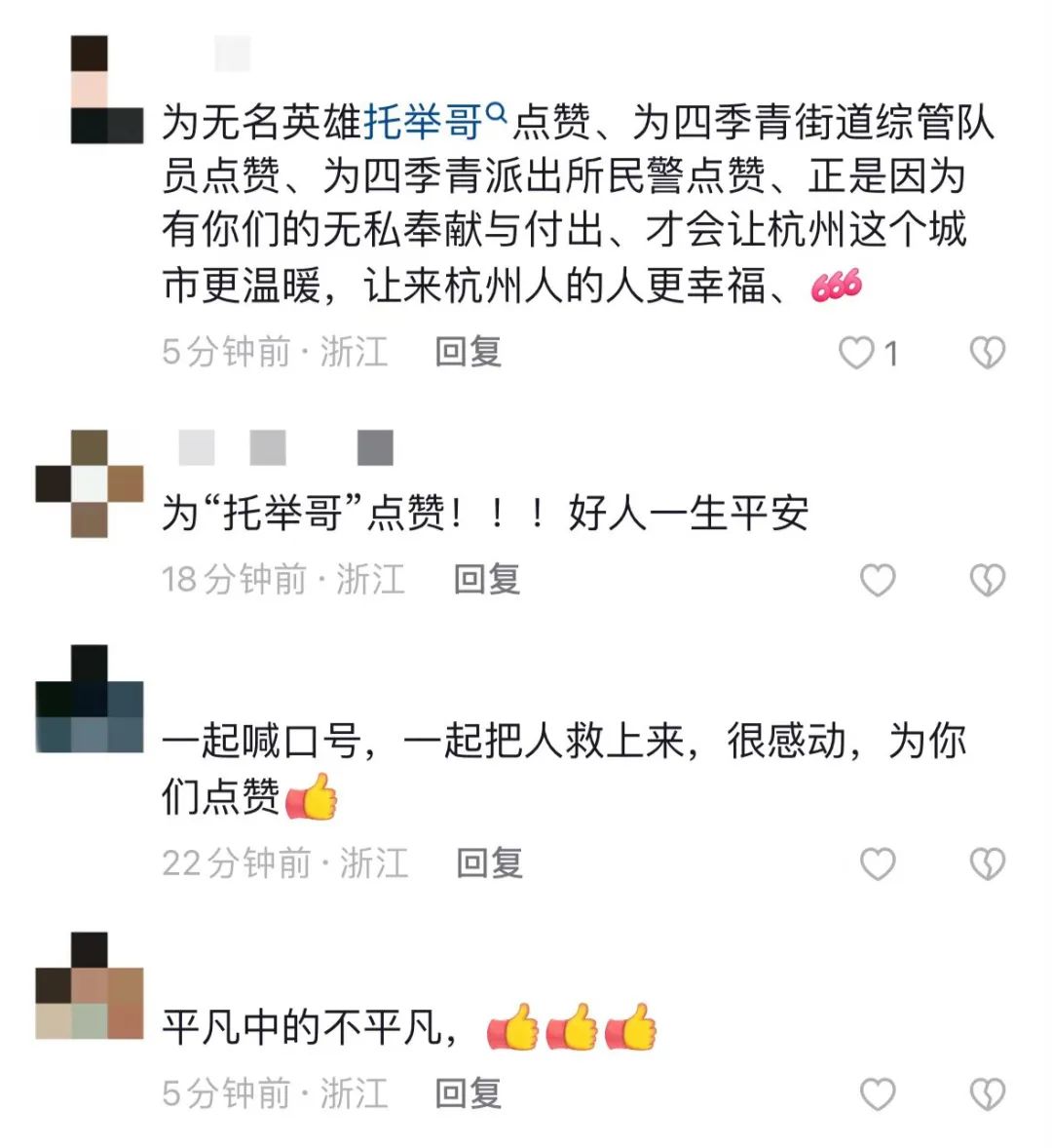
Task: Open avatar of the 好人一生平安 commenter
Action: pos(90,484)
